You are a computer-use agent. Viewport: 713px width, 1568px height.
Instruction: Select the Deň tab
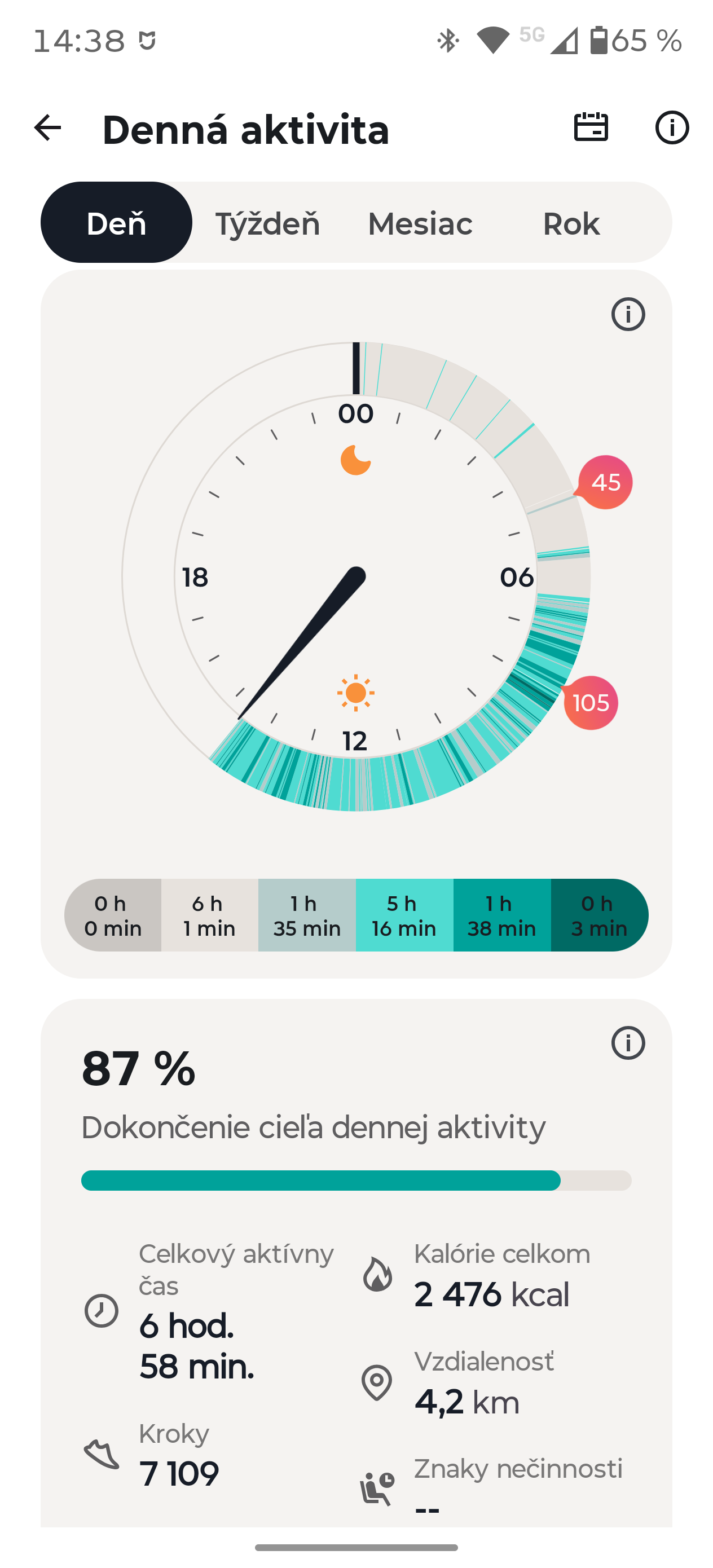click(x=116, y=223)
